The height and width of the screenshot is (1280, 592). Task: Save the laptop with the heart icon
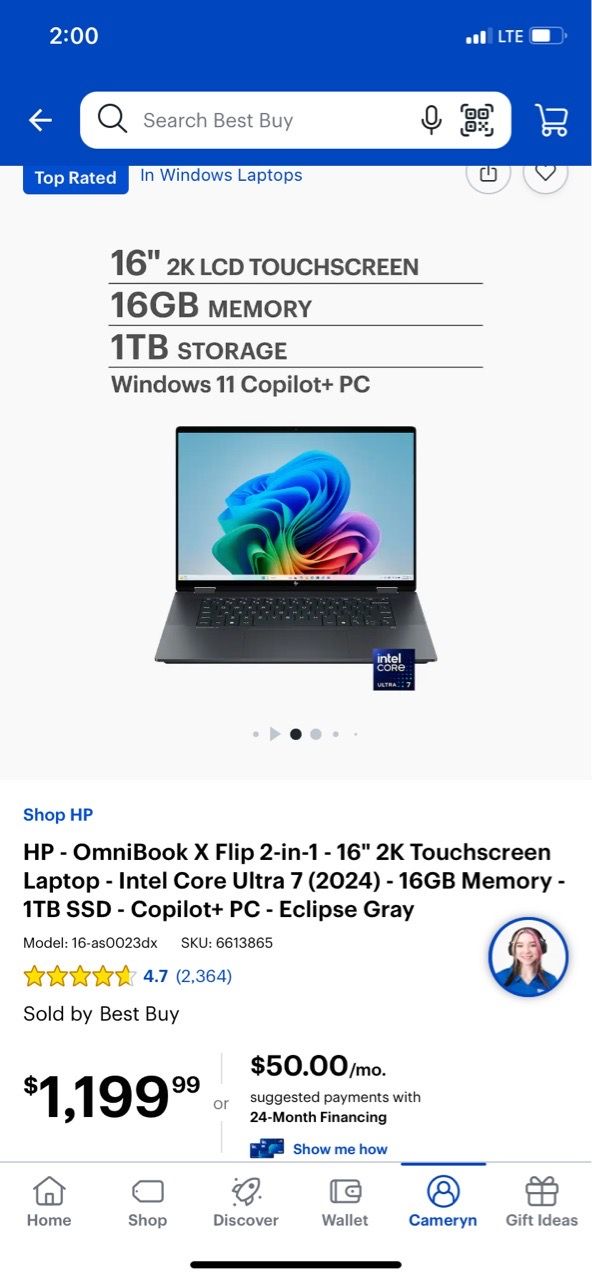545,174
